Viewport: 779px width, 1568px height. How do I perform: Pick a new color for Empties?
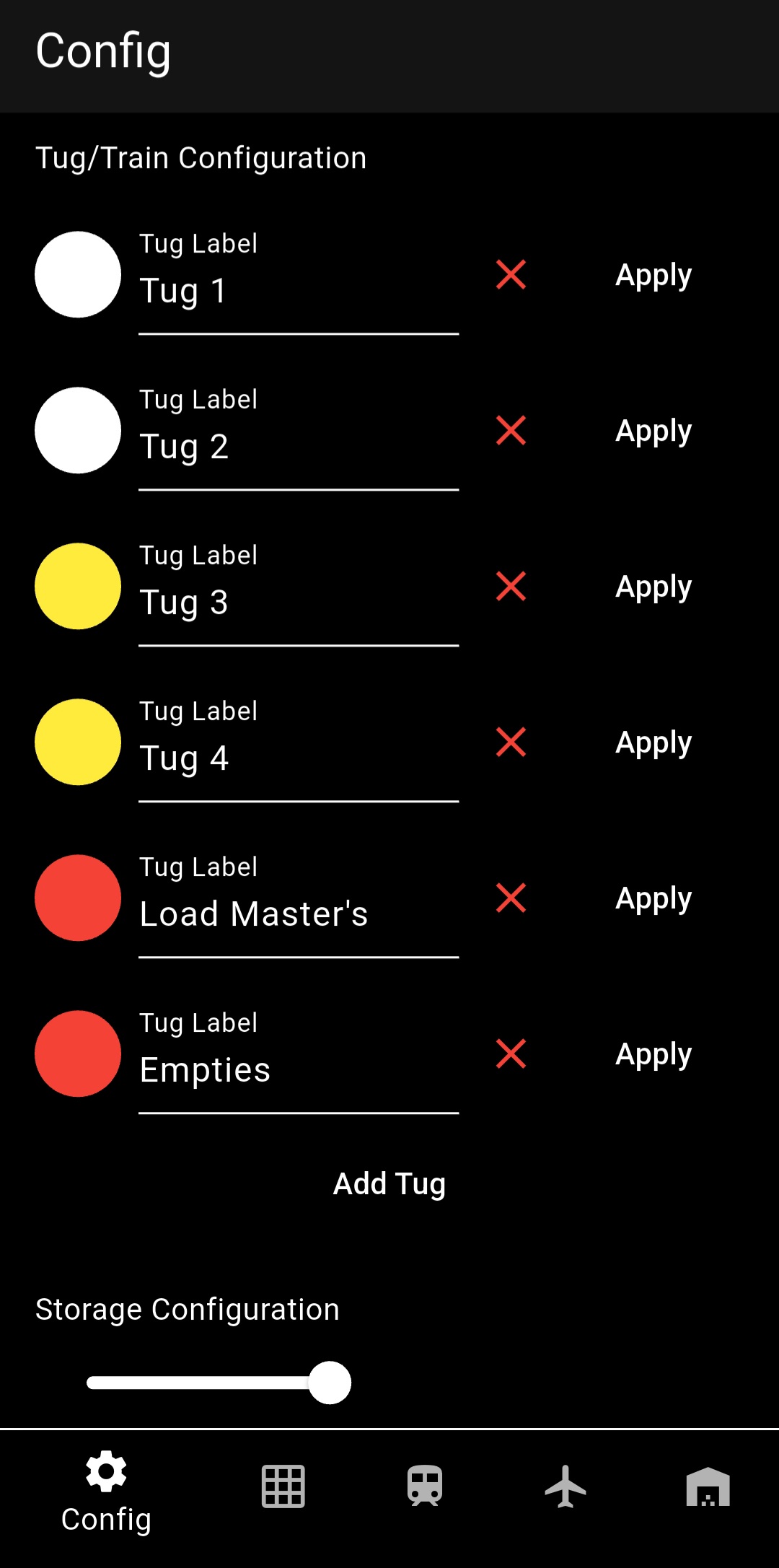tap(78, 1054)
